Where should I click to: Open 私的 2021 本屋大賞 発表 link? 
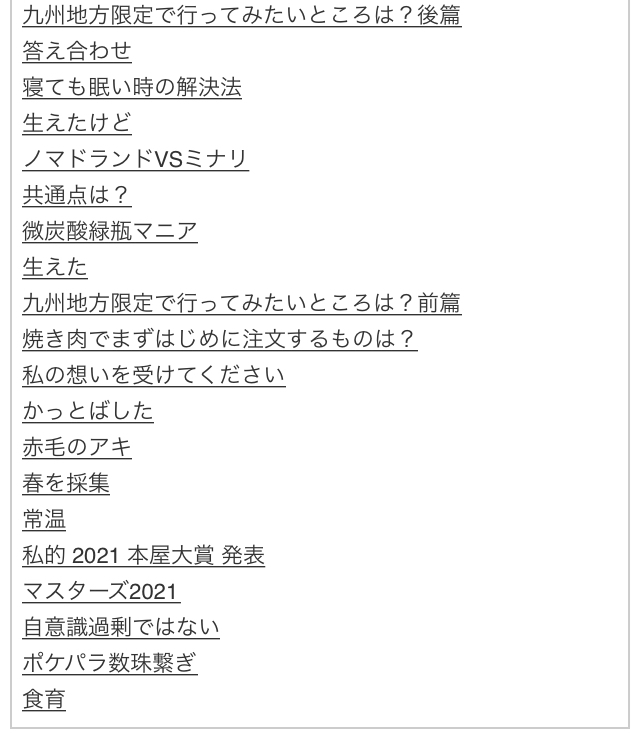(143, 555)
